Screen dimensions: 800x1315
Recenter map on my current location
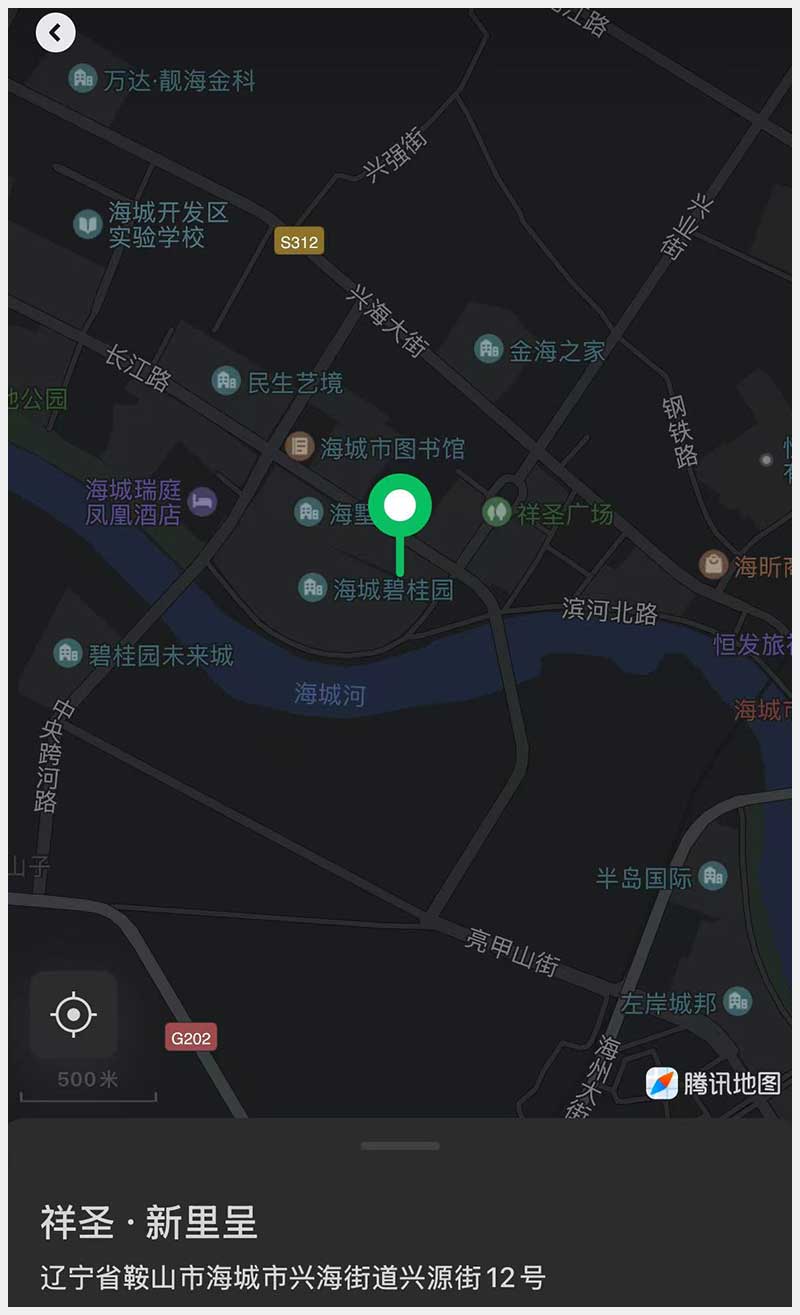tap(73, 1014)
